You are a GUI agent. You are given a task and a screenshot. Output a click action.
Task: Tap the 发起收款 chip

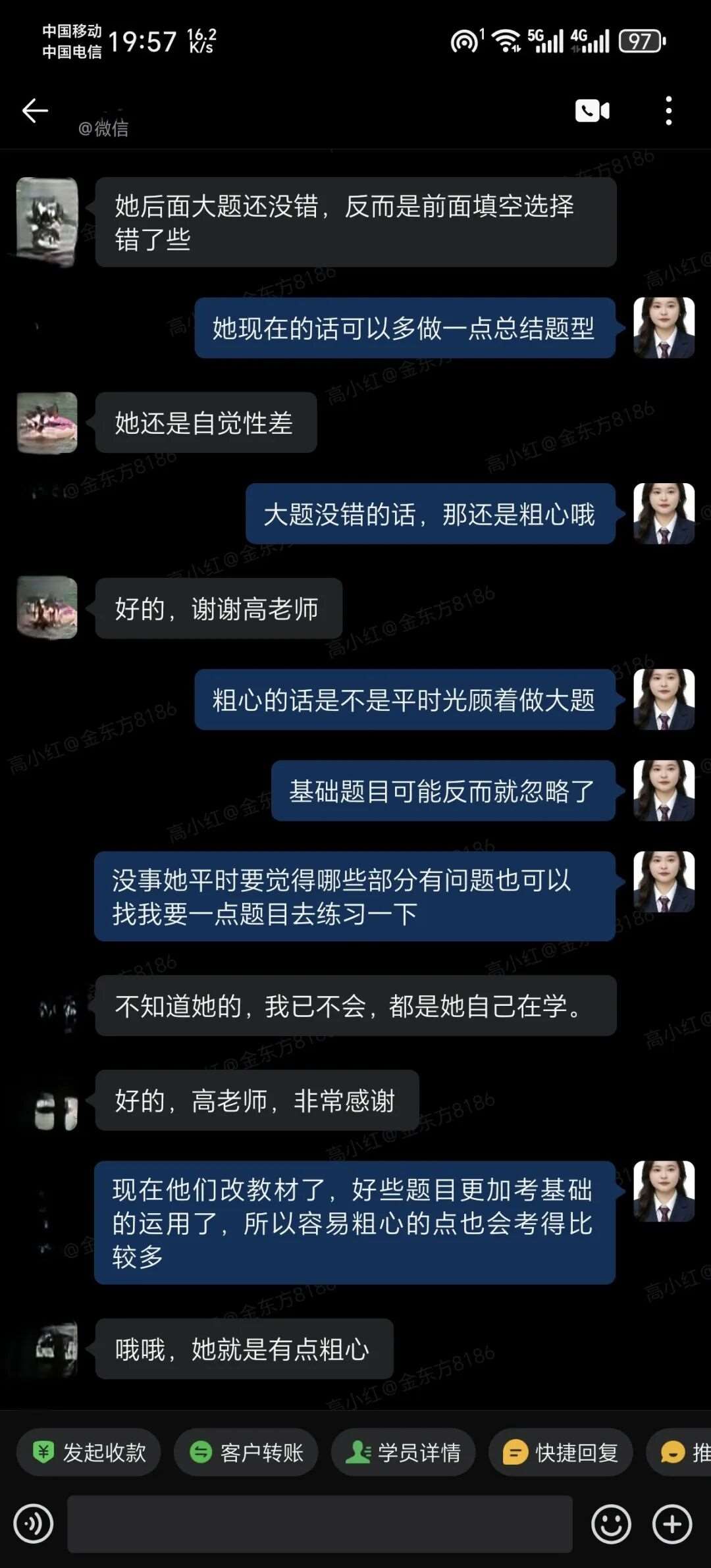click(89, 1451)
